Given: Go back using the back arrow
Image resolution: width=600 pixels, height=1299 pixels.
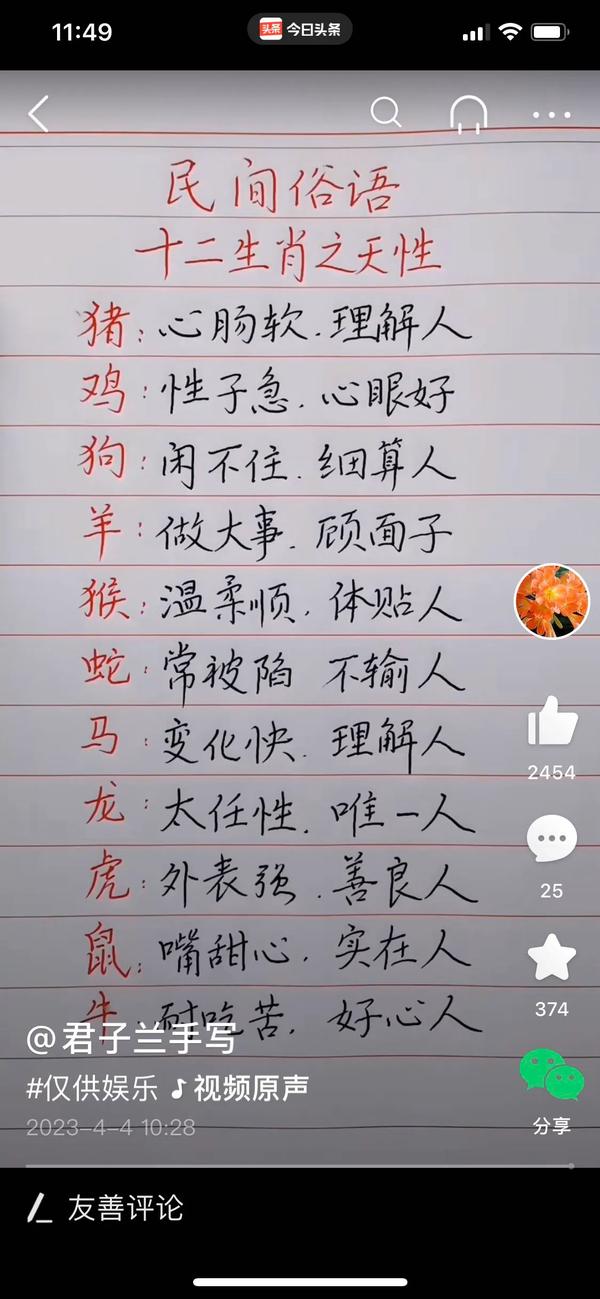Looking at the screenshot, I should [38, 114].
